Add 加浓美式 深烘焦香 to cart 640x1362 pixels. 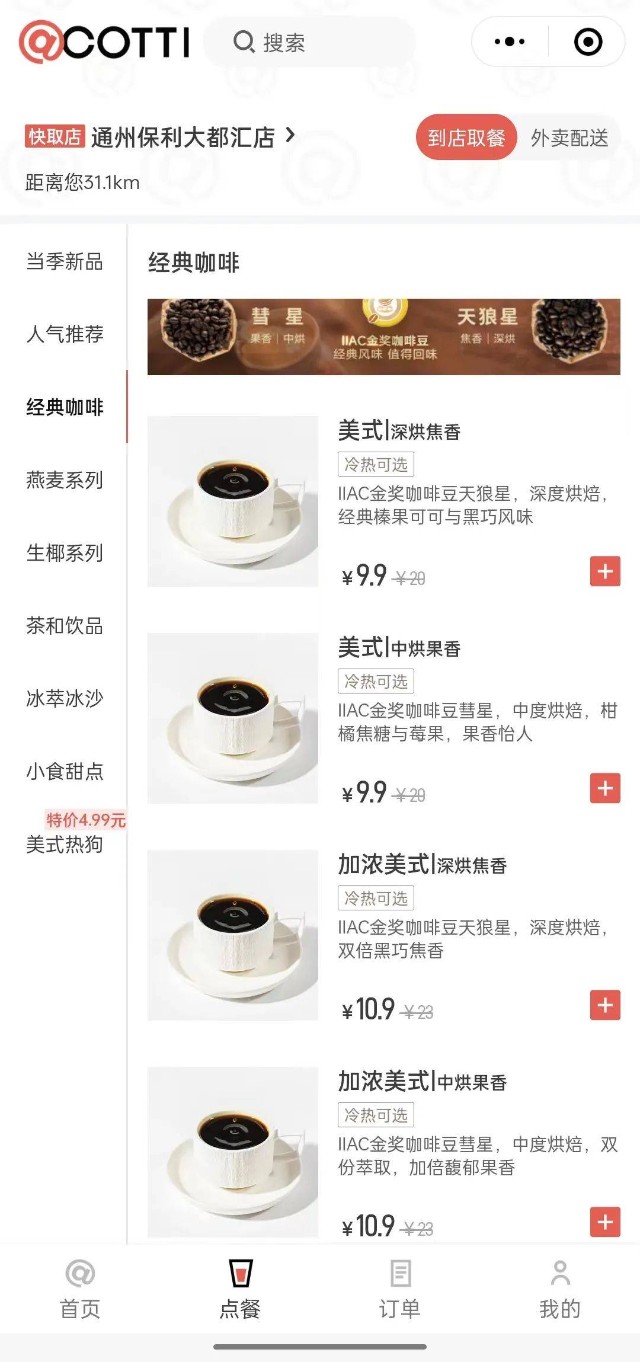(x=605, y=1005)
